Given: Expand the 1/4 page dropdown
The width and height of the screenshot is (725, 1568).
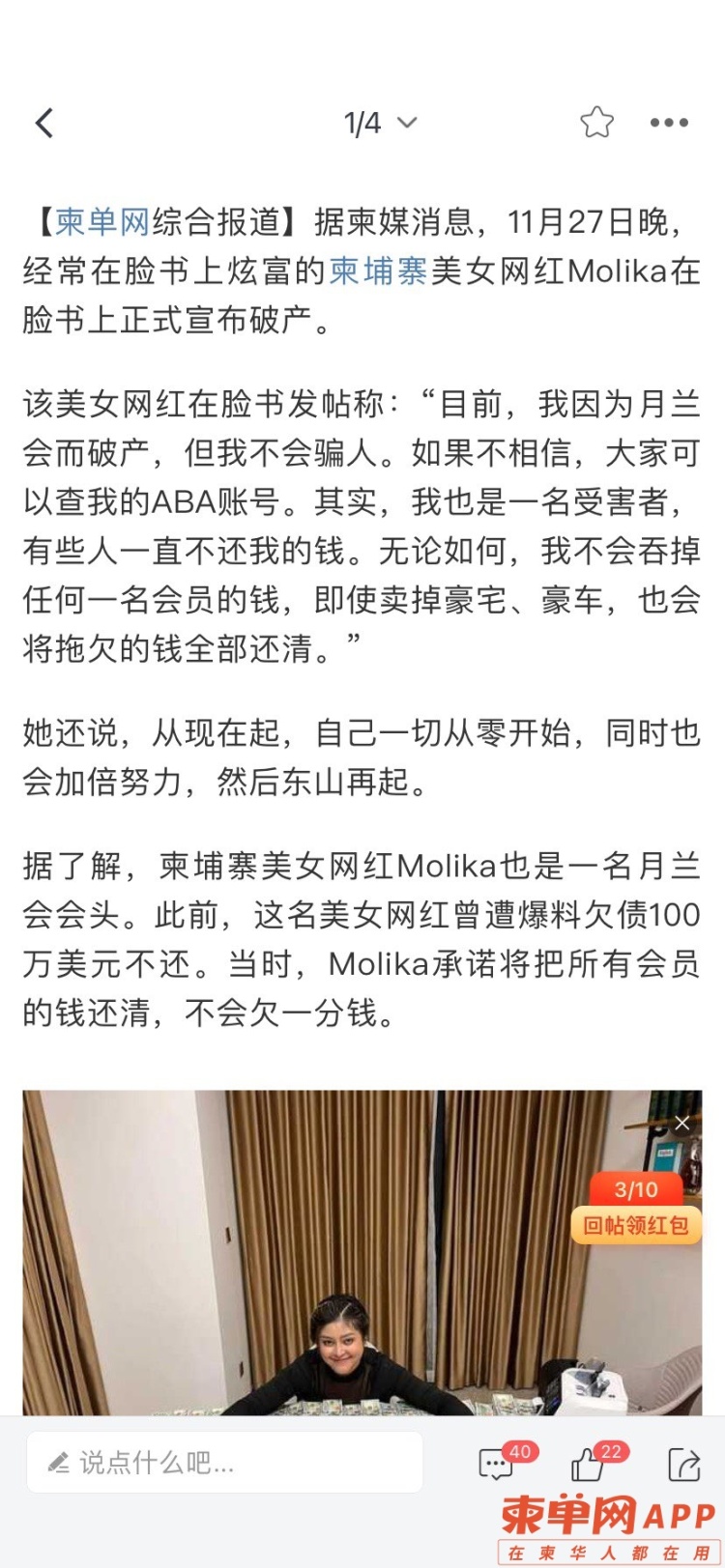Looking at the screenshot, I should [381, 123].
